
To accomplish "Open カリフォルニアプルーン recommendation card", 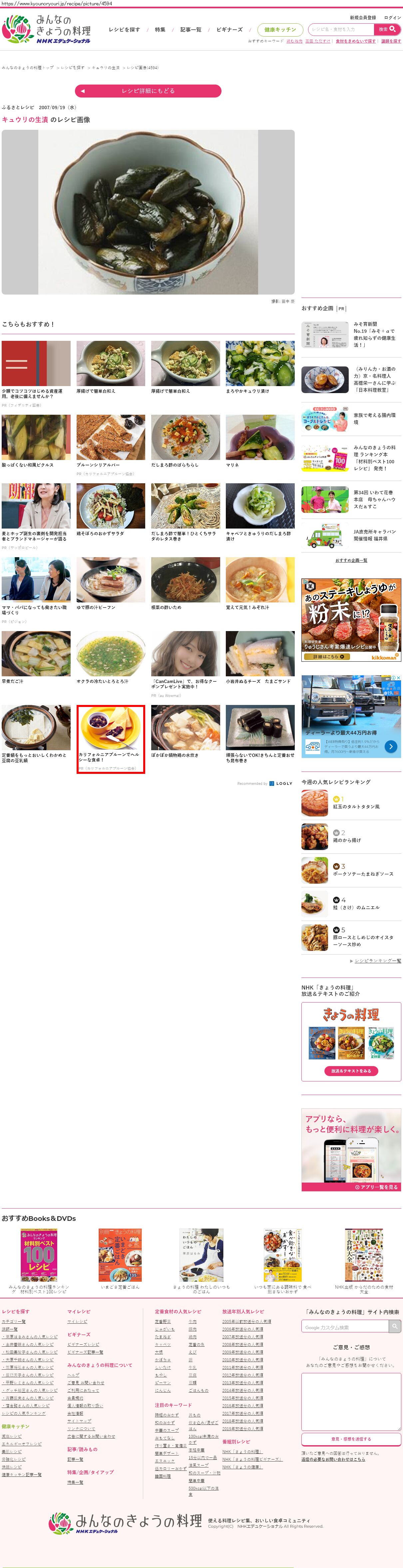I will pos(111,738).
